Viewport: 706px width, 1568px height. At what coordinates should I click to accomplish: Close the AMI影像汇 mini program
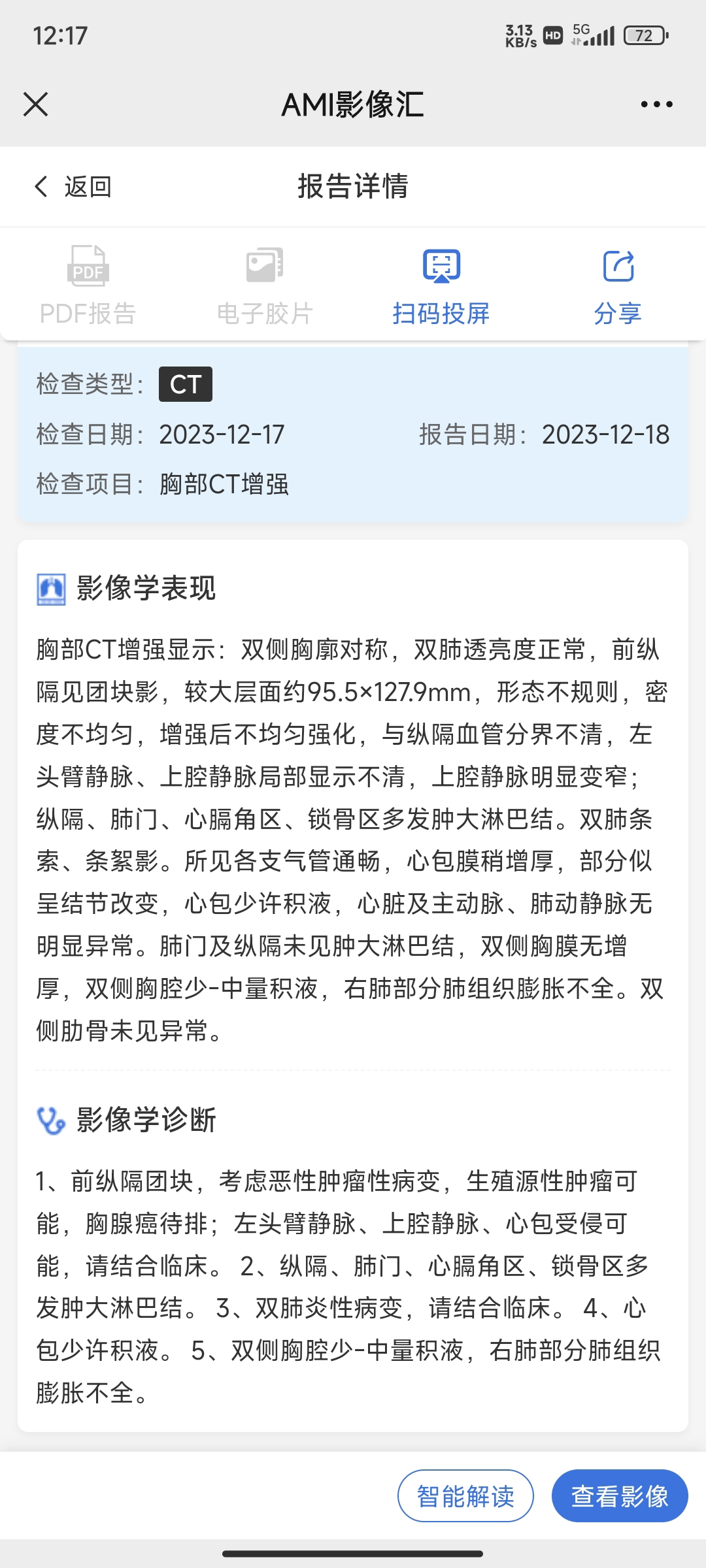(x=35, y=104)
